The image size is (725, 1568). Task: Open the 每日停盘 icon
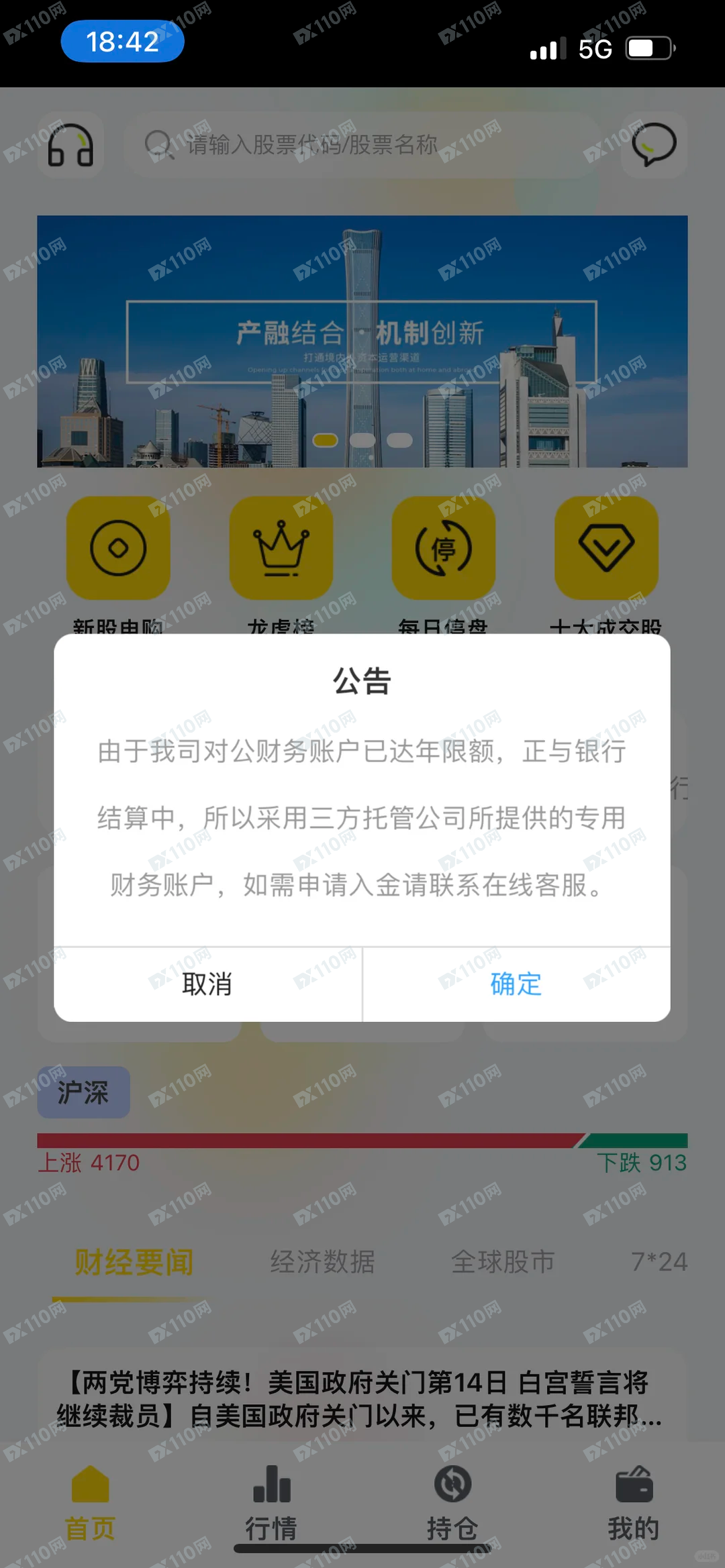point(444,547)
